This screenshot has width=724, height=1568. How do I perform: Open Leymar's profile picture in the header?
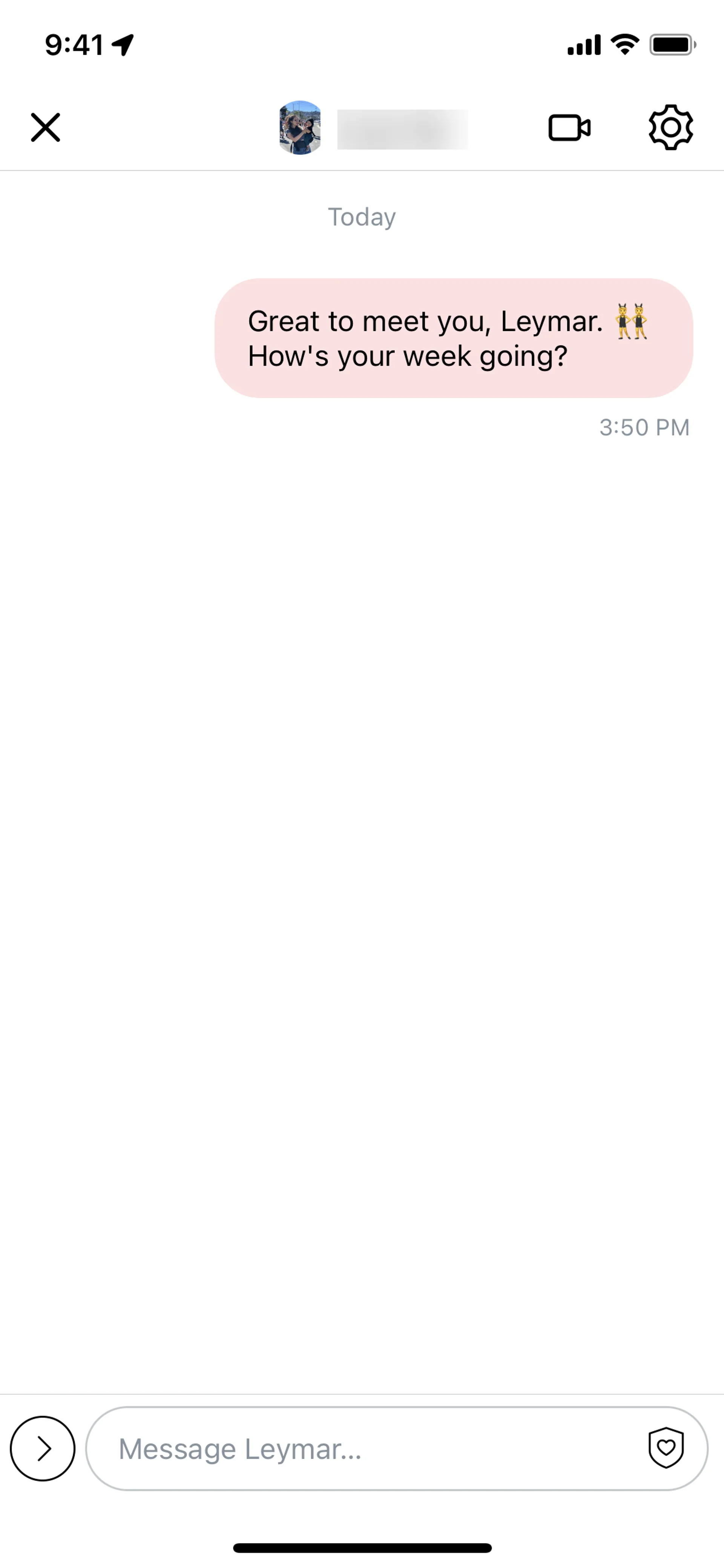pyautogui.click(x=300, y=128)
